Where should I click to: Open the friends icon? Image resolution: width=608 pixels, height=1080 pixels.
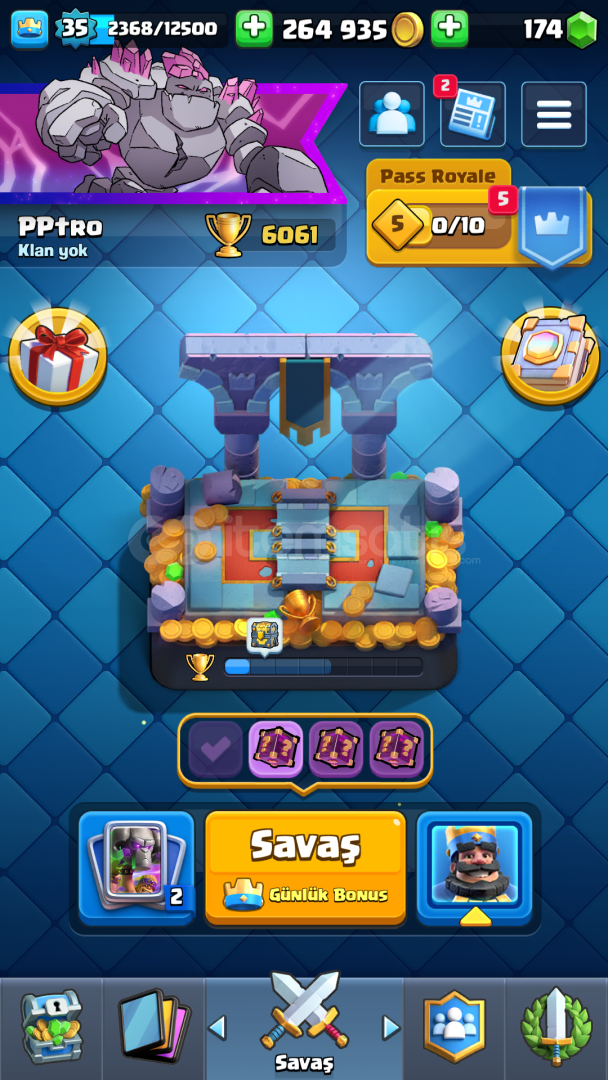point(392,114)
